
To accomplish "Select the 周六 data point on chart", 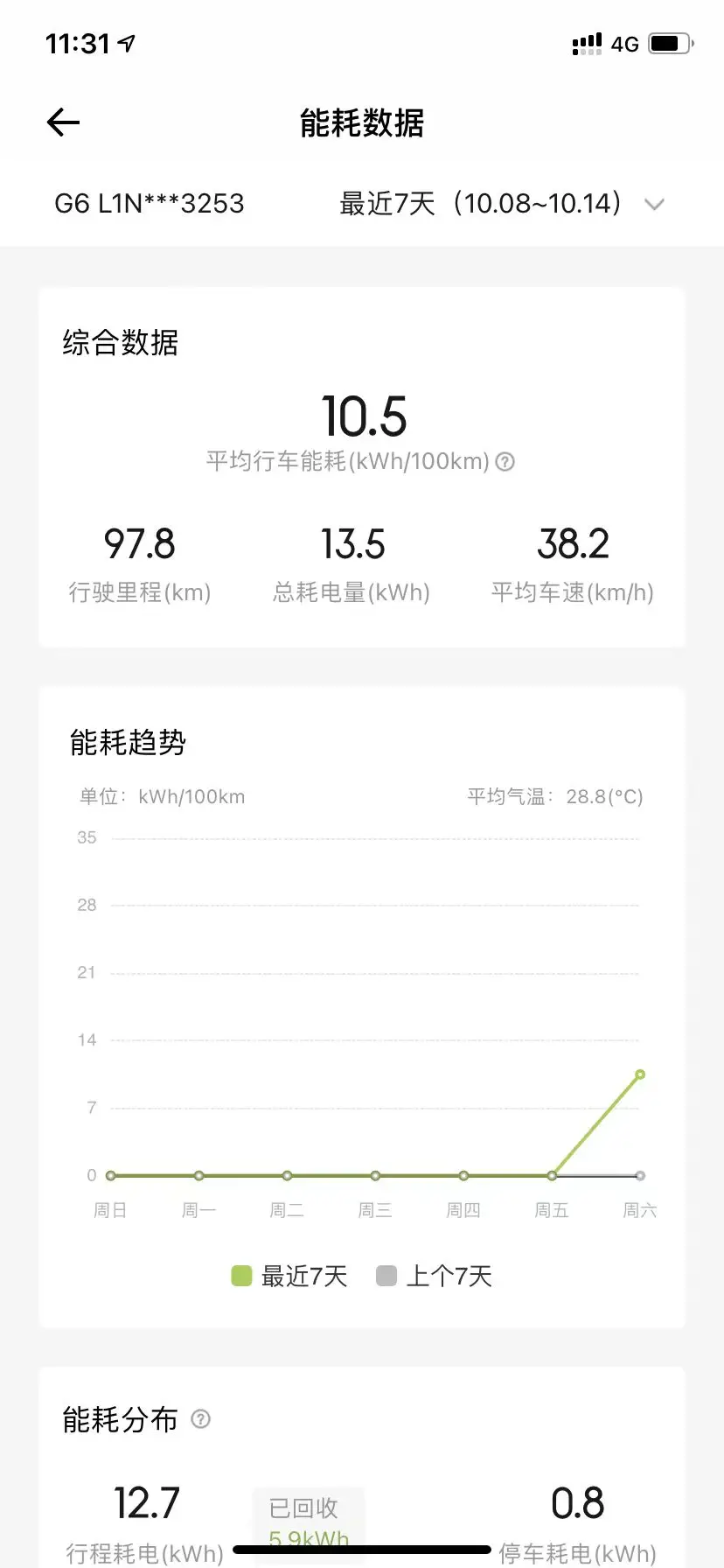I will [640, 1074].
